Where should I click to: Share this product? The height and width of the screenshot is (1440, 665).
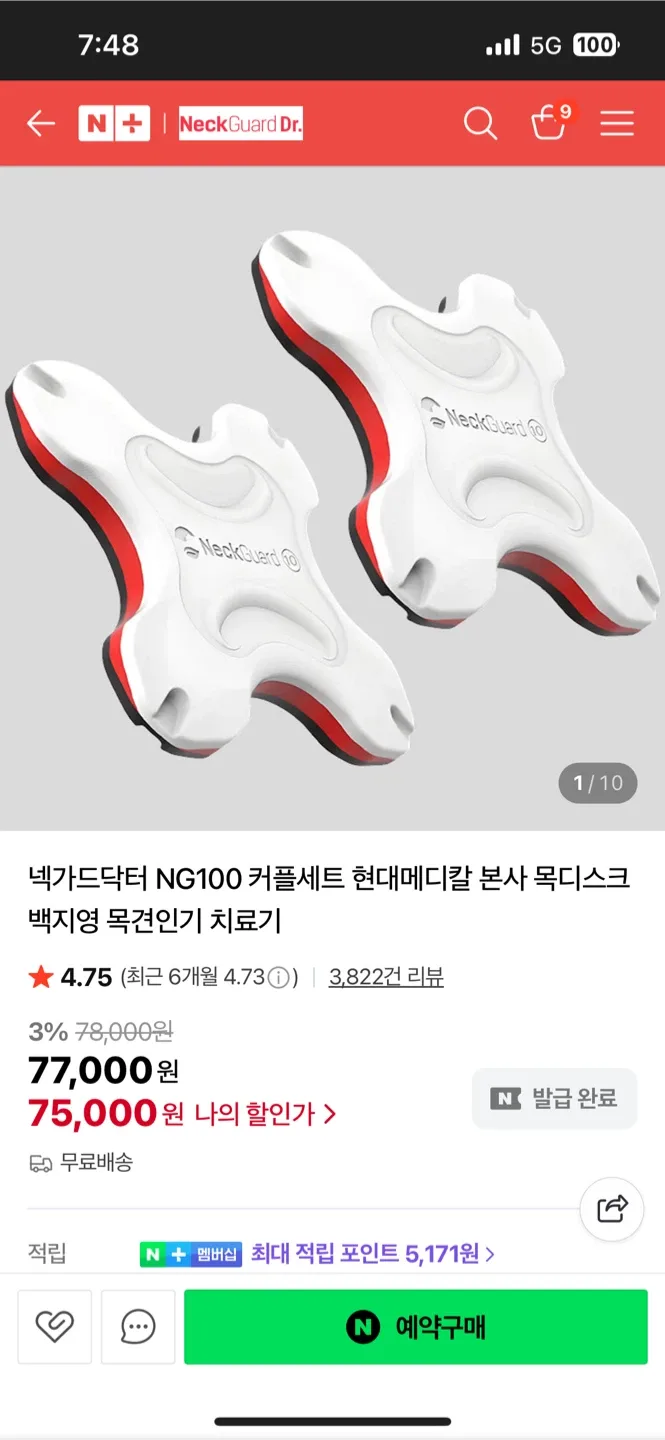(612, 1209)
